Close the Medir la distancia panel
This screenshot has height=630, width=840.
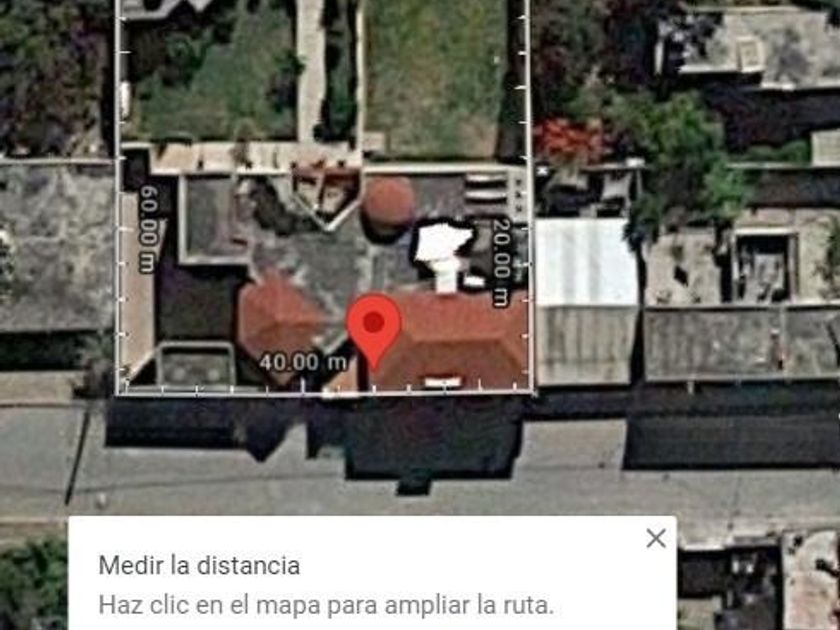[656, 539]
